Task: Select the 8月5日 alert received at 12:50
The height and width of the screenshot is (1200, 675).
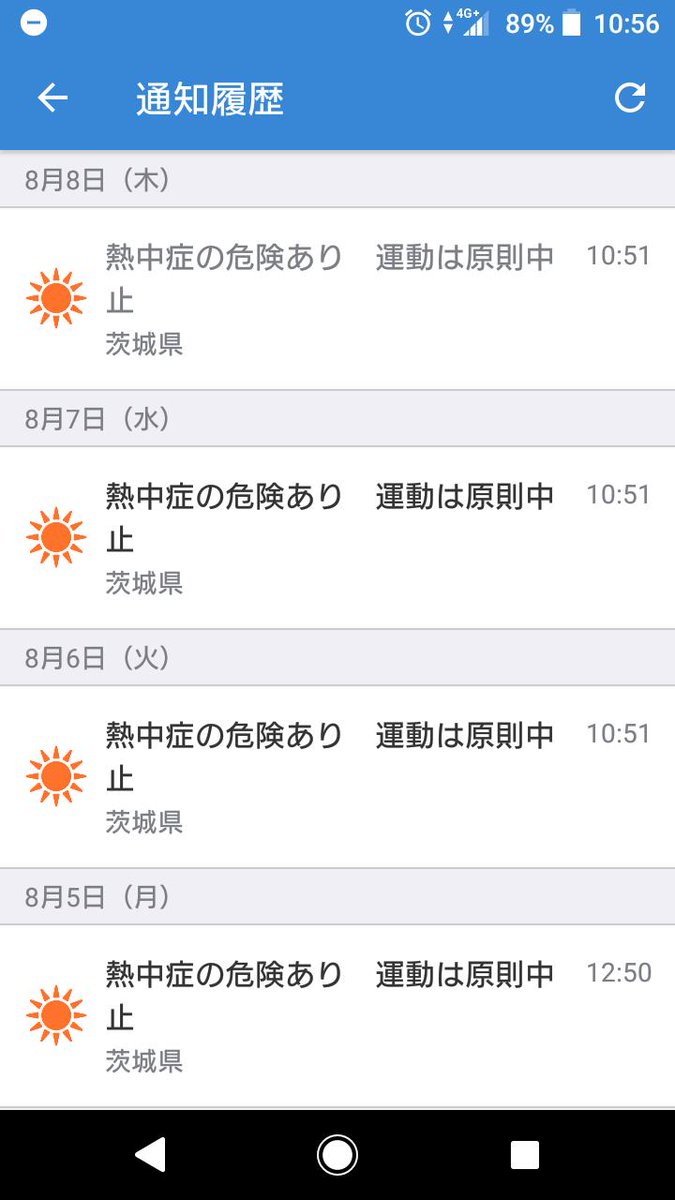Action: pyautogui.click(x=337, y=1015)
